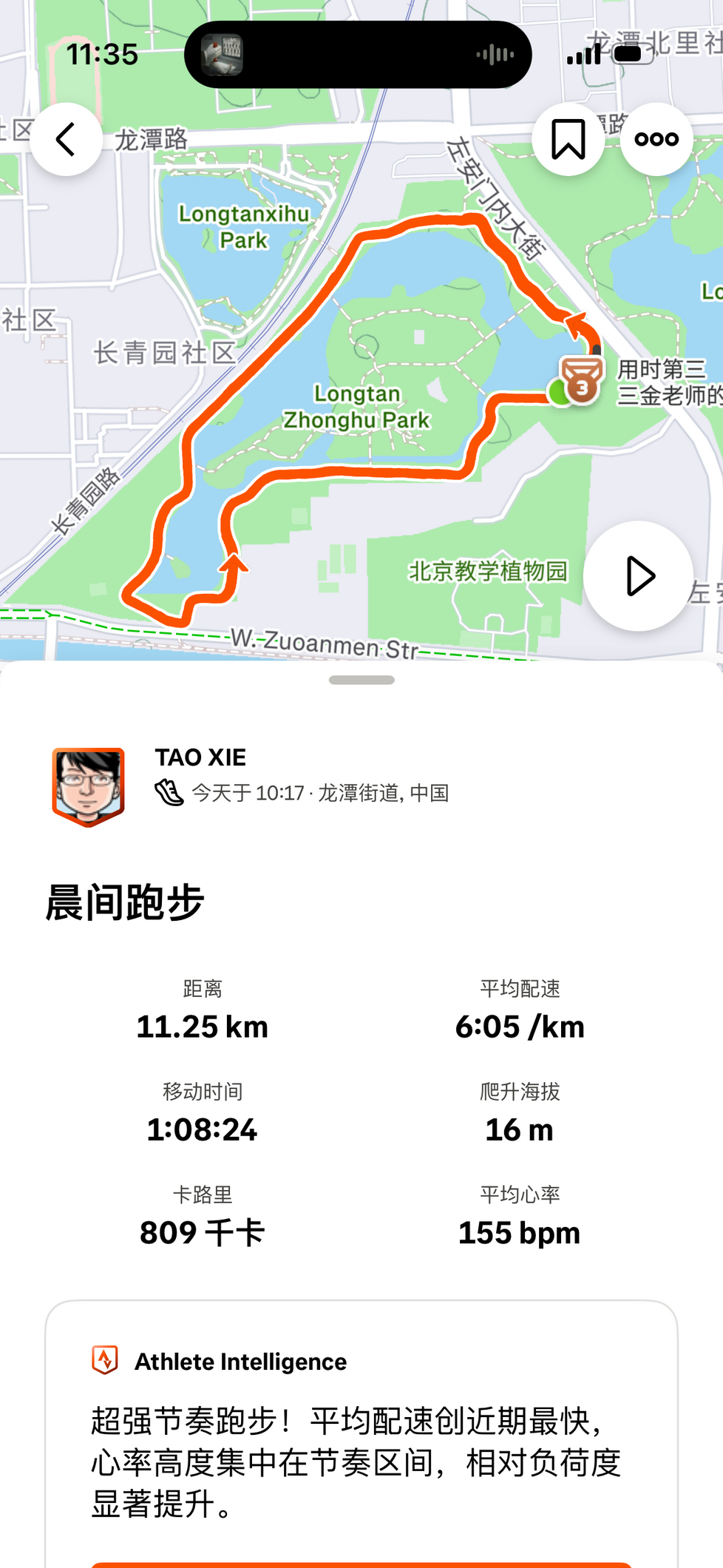
Task: Tap the third-place medal on the map
Action: click(x=582, y=379)
